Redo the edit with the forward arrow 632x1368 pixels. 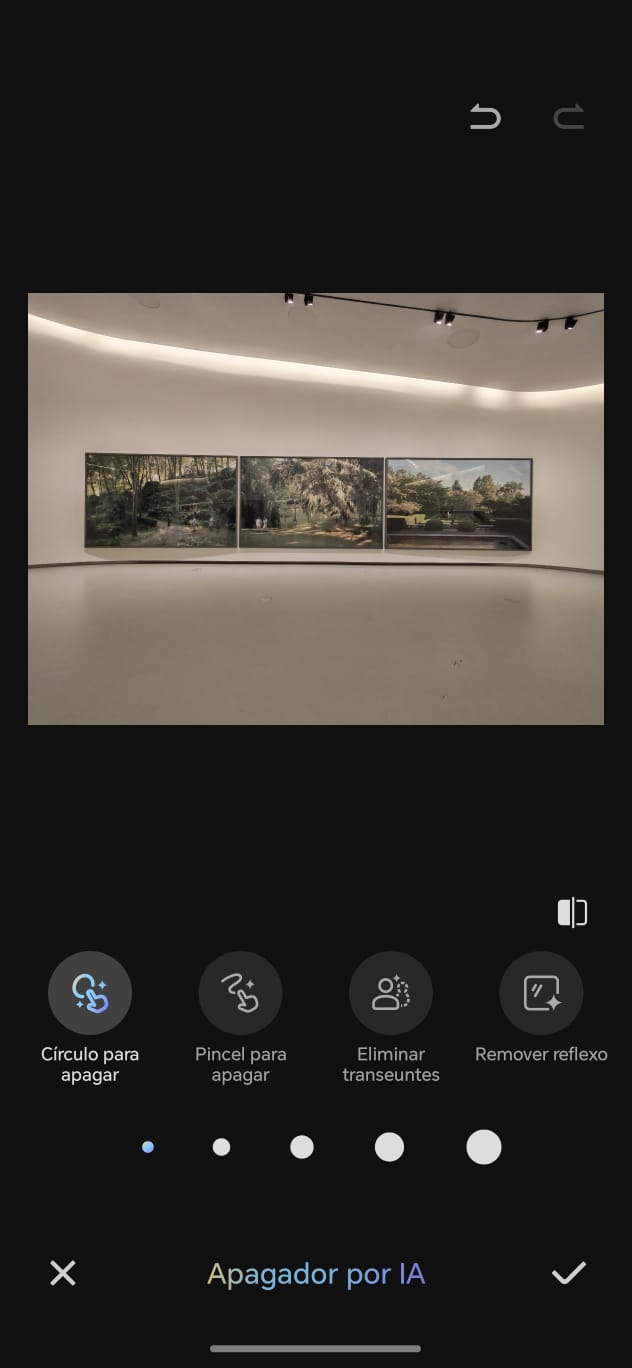[x=569, y=119]
